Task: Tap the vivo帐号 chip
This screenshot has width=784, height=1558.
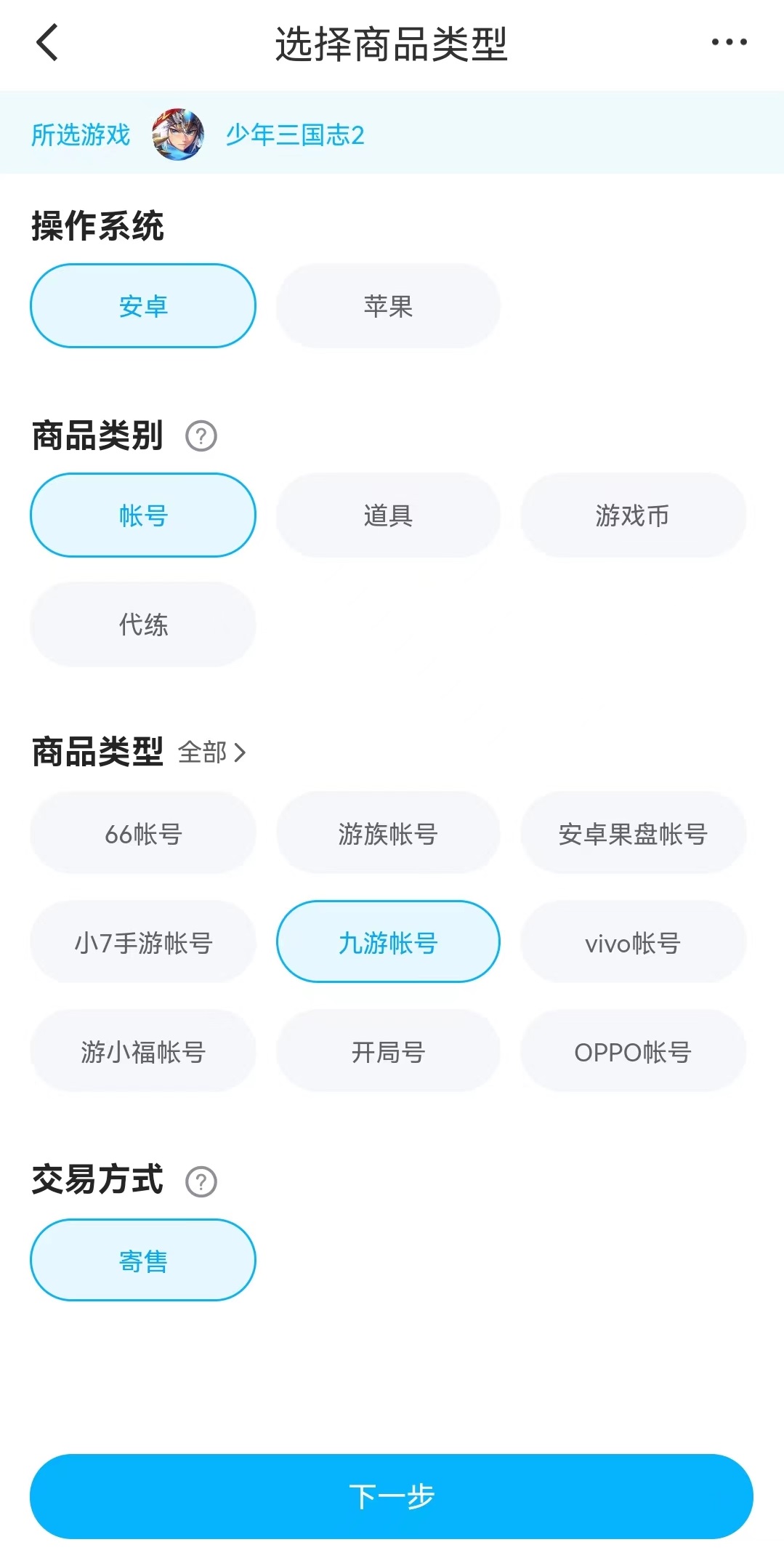Action: coord(633,942)
